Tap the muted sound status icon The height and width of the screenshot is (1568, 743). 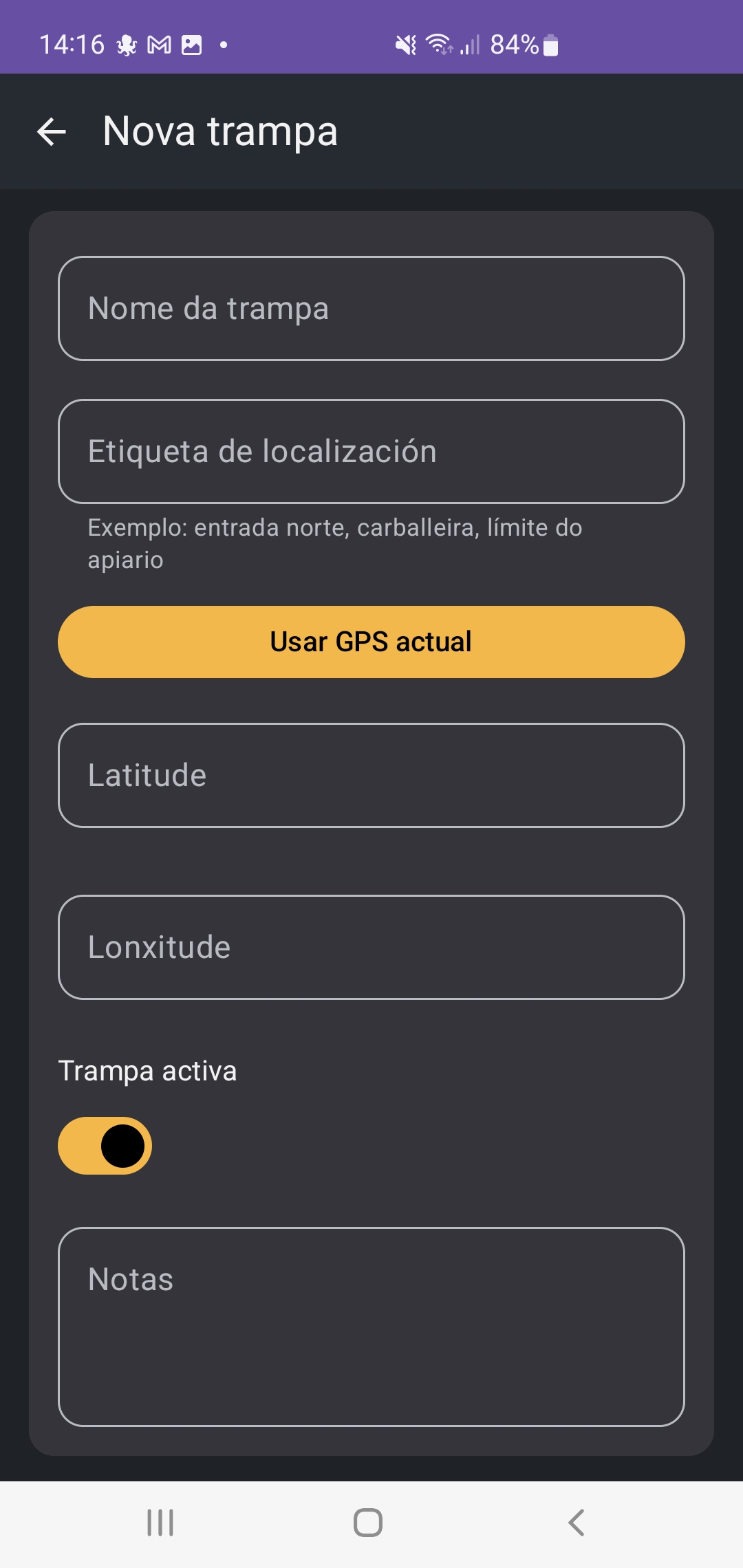pos(405,44)
